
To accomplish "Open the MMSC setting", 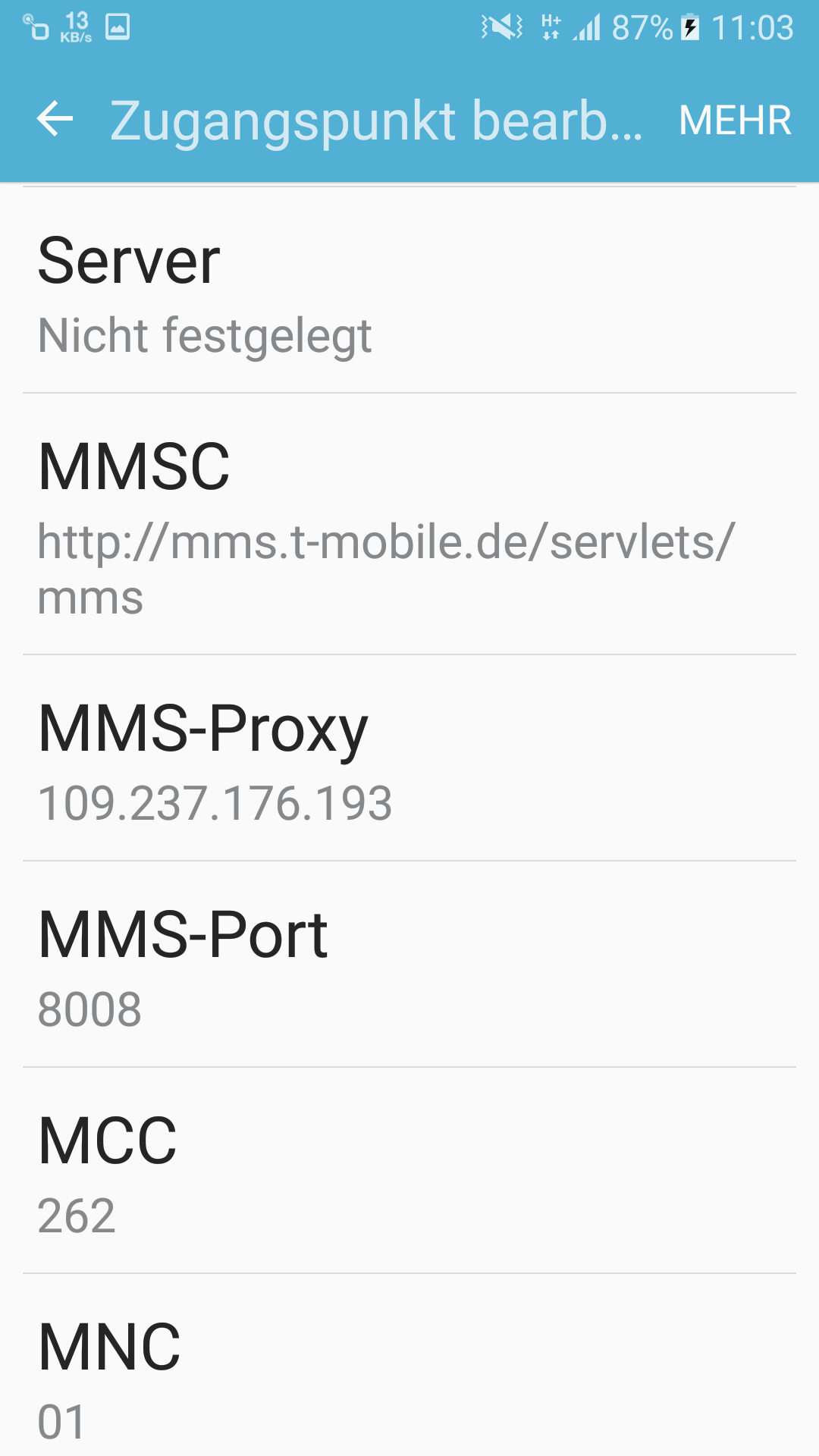I will point(409,524).
